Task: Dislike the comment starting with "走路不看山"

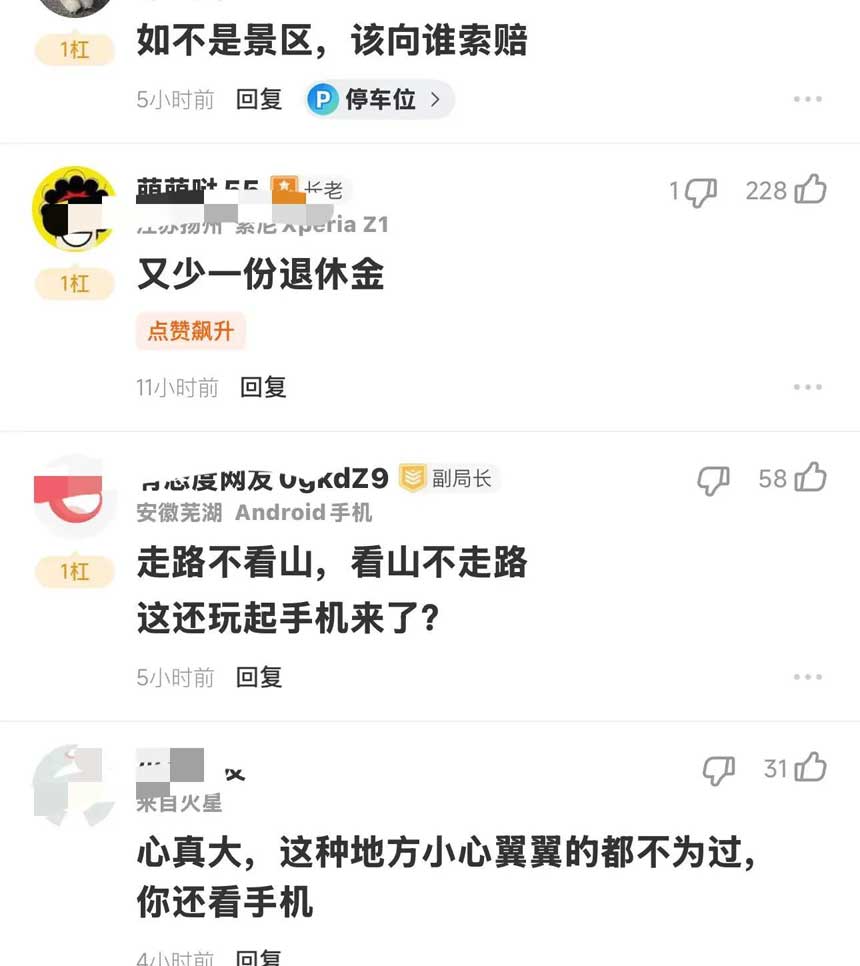Action: pos(713,480)
